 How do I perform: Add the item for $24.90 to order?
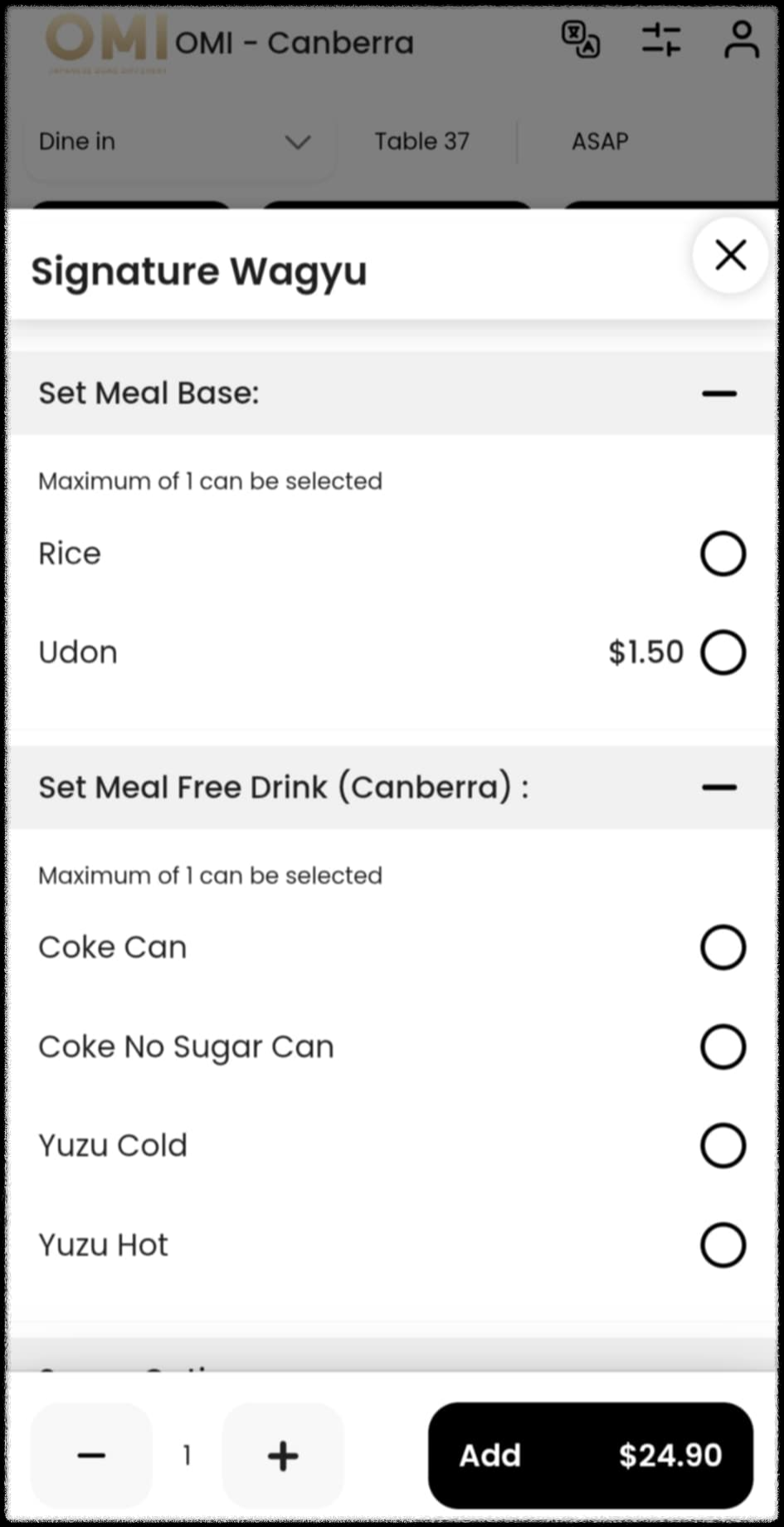[590, 1455]
